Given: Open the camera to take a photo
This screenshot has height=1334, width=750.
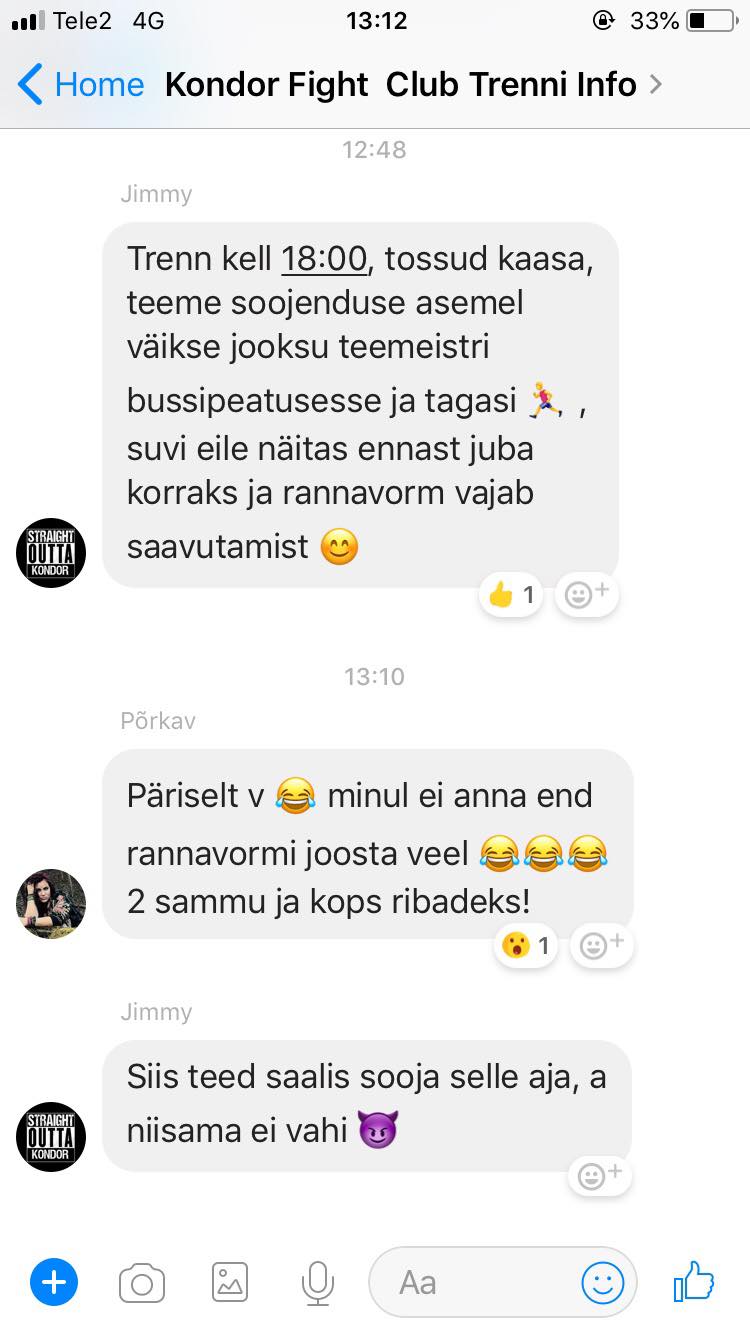Looking at the screenshot, I should [x=142, y=1283].
